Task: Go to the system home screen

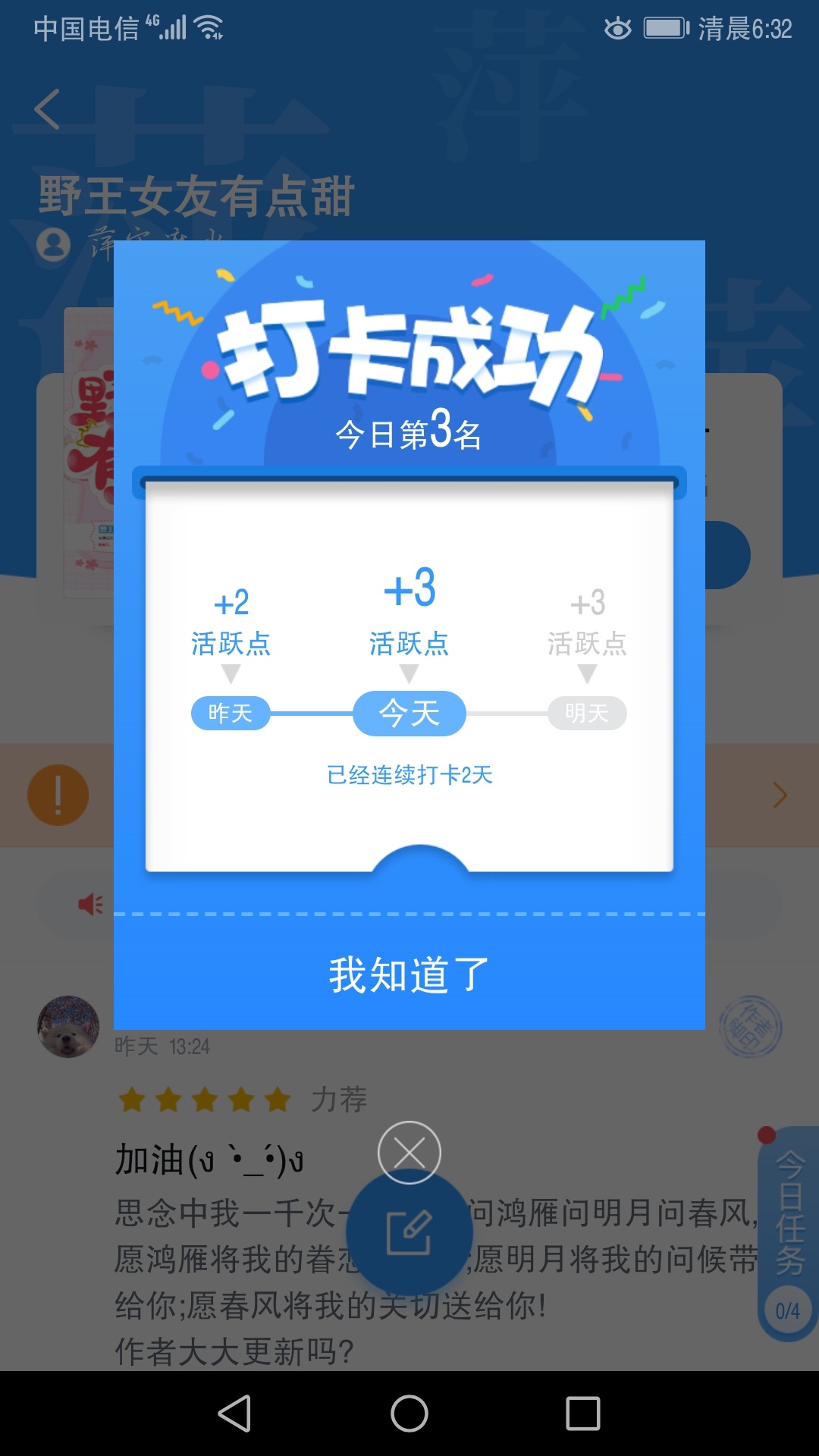Action: (409, 1414)
